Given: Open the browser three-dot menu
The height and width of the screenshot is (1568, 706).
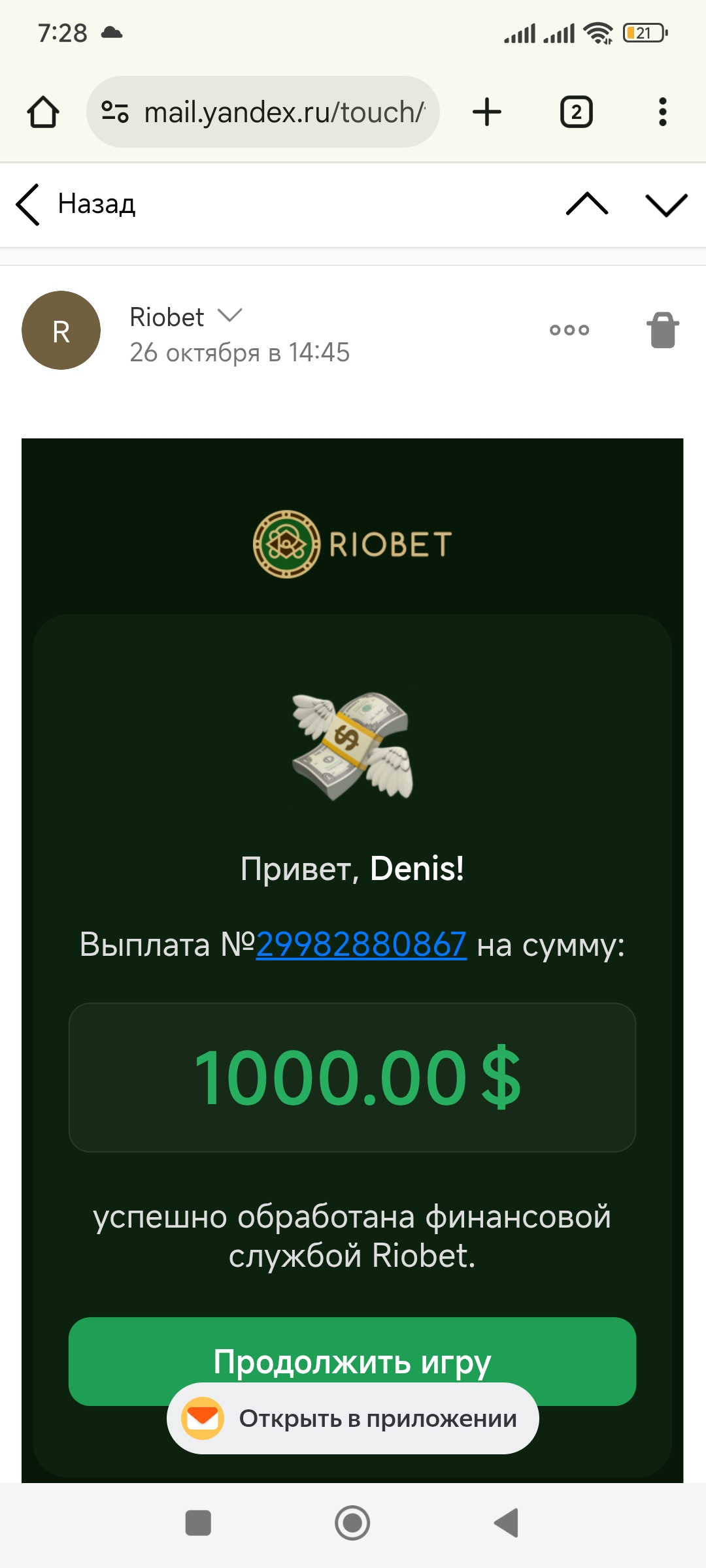Looking at the screenshot, I should 662,112.
